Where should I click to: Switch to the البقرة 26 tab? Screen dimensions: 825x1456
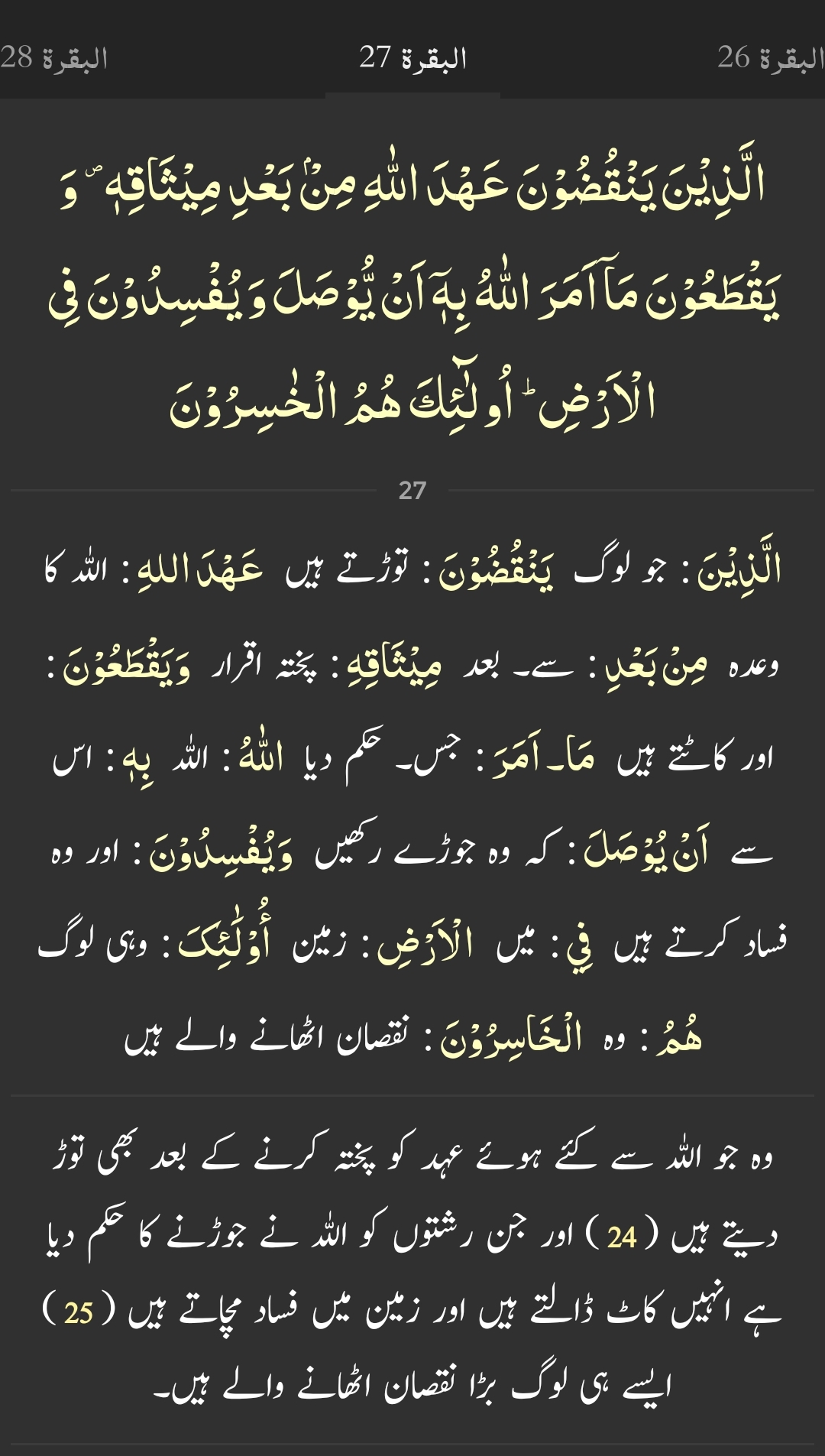pyautogui.click(x=770, y=57)
